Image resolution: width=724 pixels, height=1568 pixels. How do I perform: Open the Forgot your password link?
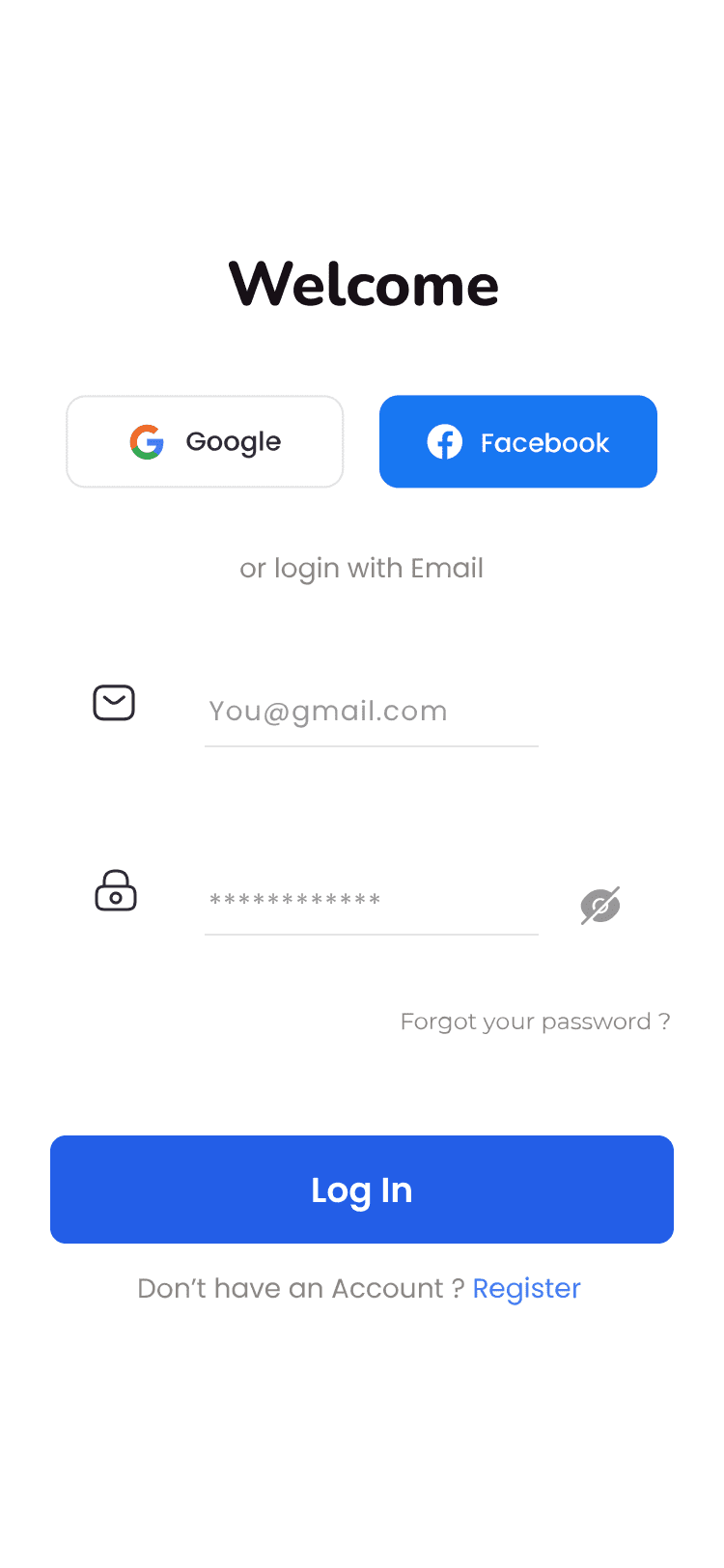click(x=536, y=1022)
